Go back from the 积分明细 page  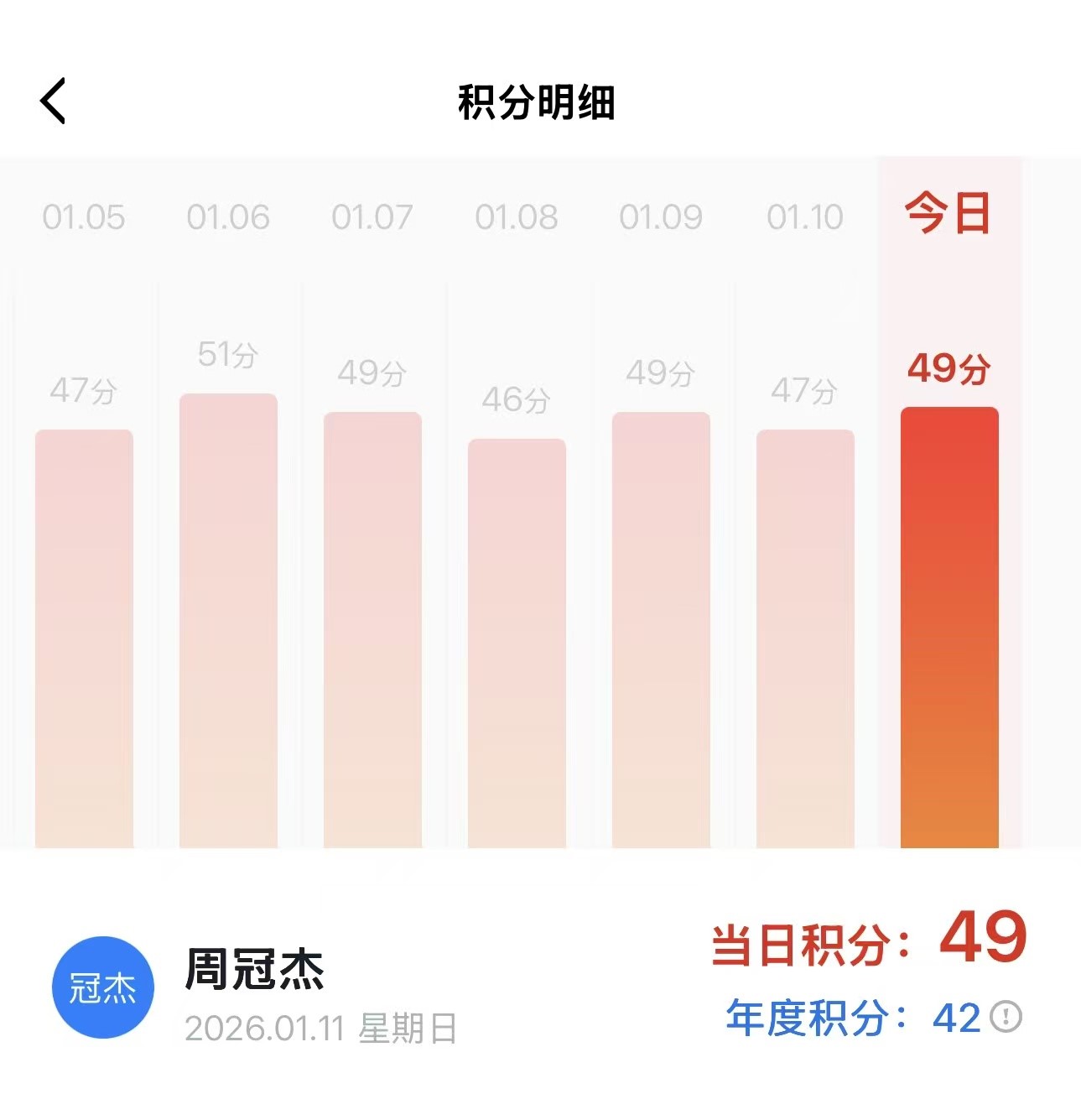tap(53, 102)
